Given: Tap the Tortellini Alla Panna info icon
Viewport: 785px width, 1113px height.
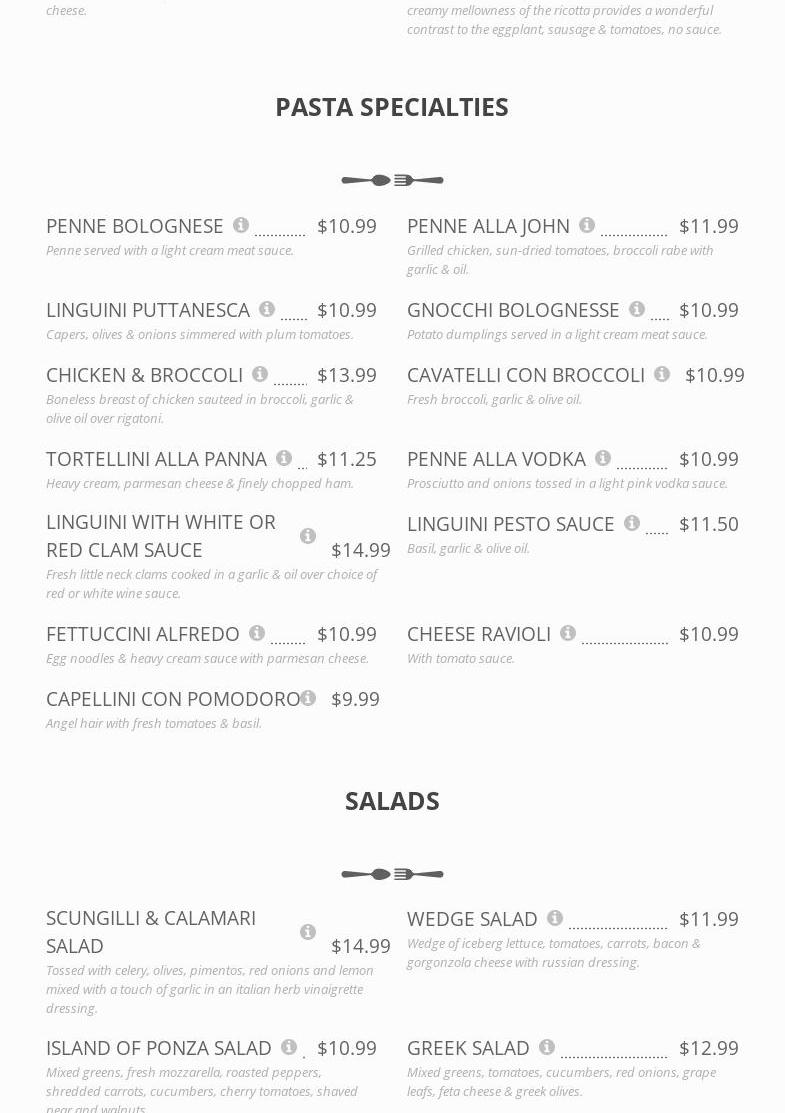Looking at the screenshot, I should coord(284,458).
